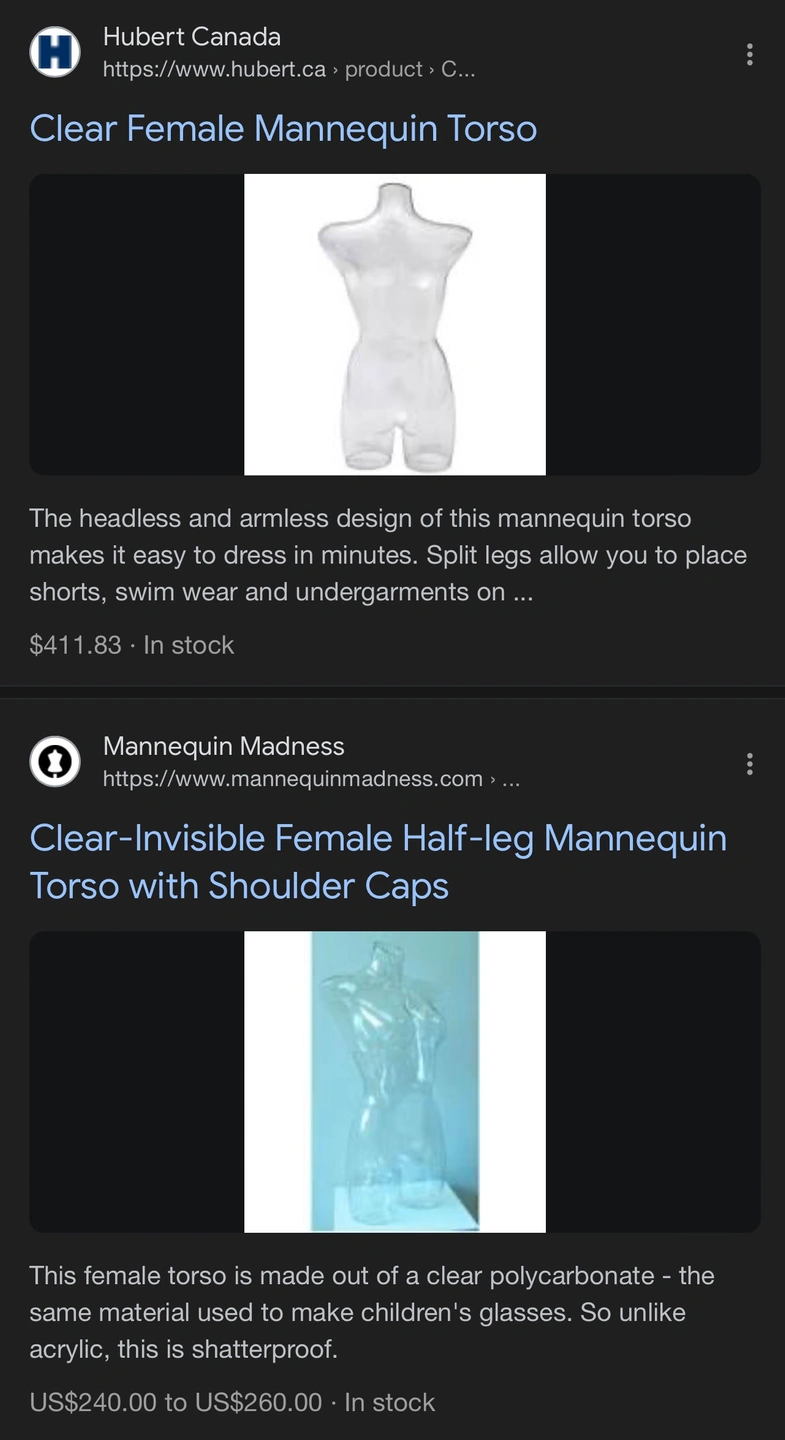View the Hubert Canada mannequin product image
The height and width of the screenshot is (1440, 785).
(395, 324)
